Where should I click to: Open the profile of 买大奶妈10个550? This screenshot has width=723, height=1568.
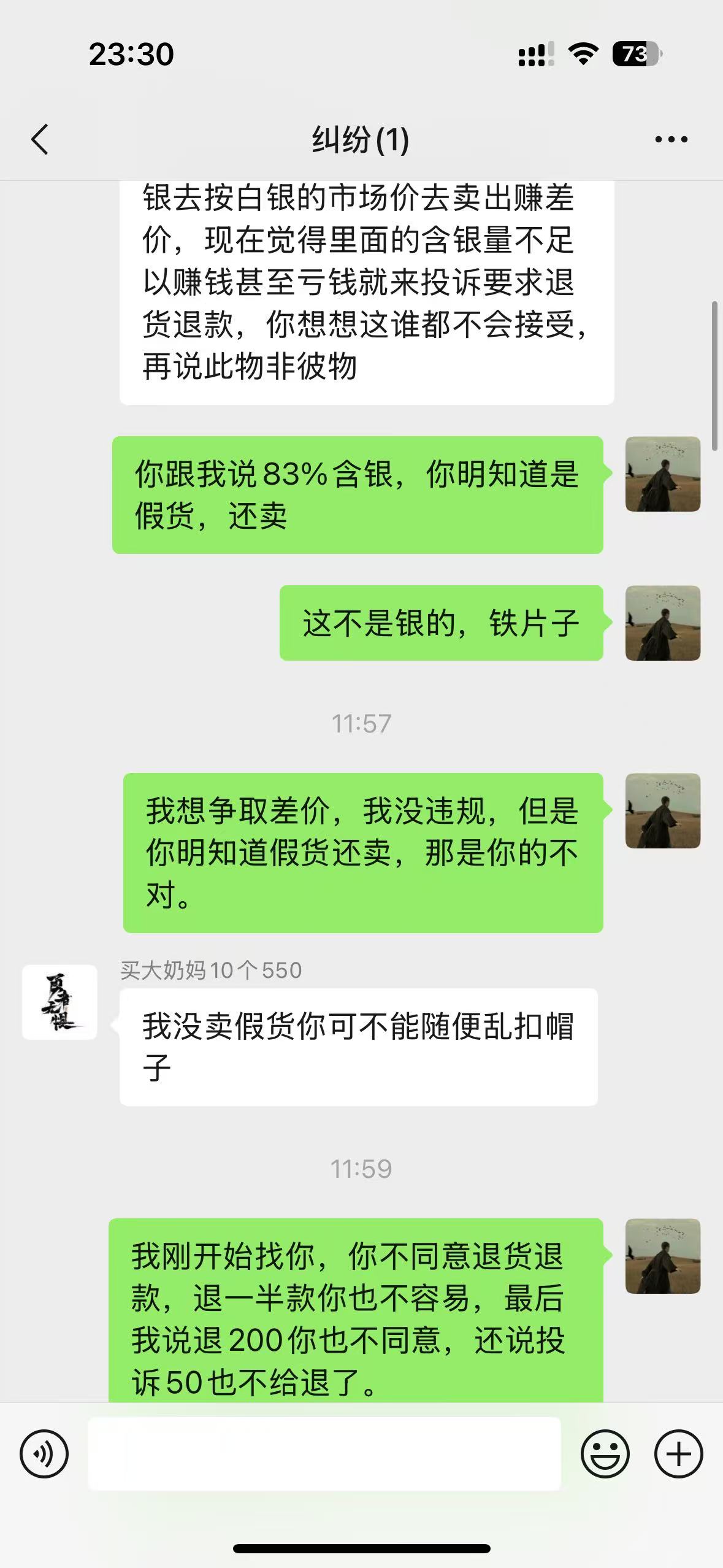pos(59,1002)
